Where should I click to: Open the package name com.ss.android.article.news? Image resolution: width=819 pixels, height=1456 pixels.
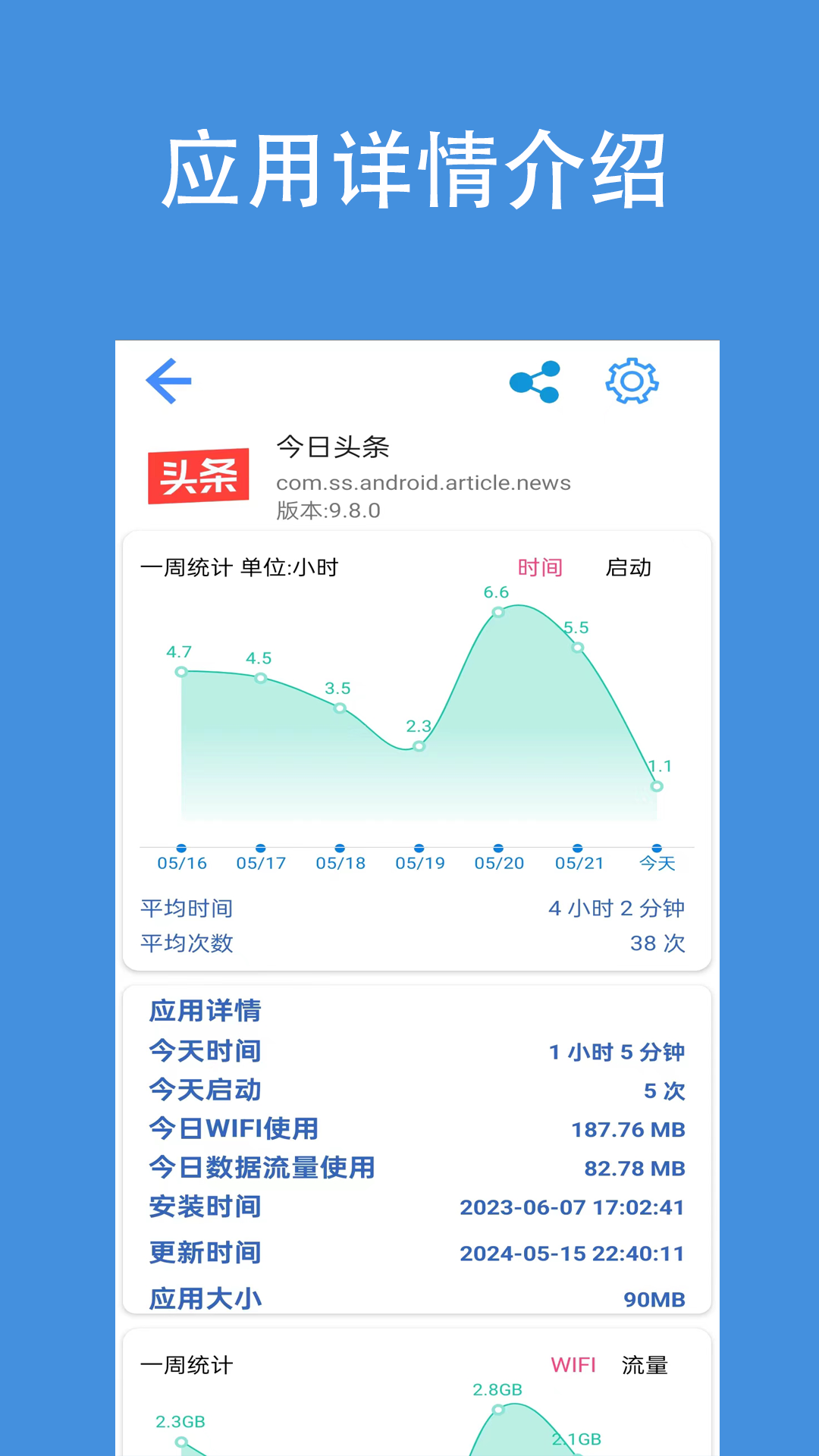pyautogui.click(x=424, y=483)
